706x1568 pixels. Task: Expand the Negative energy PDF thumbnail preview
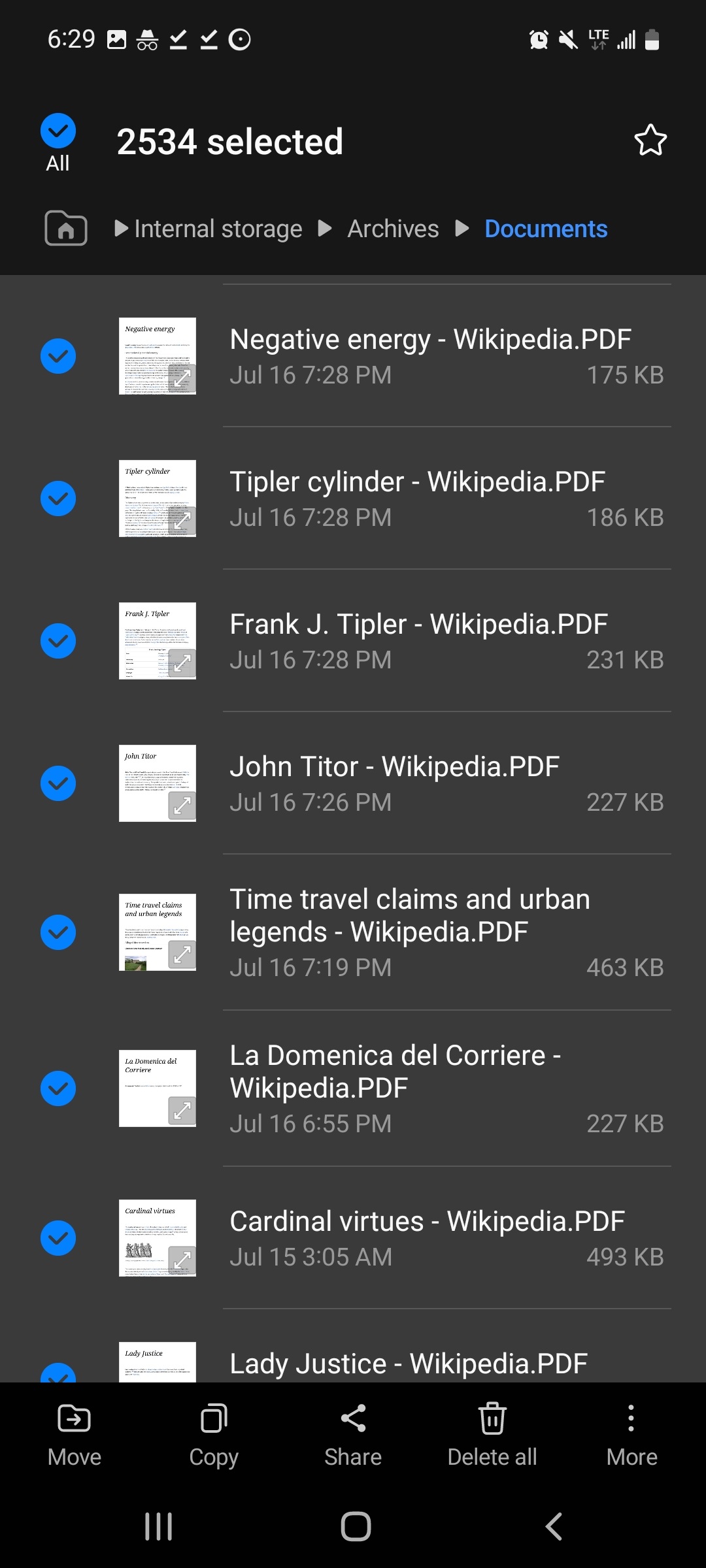[182, 379]
